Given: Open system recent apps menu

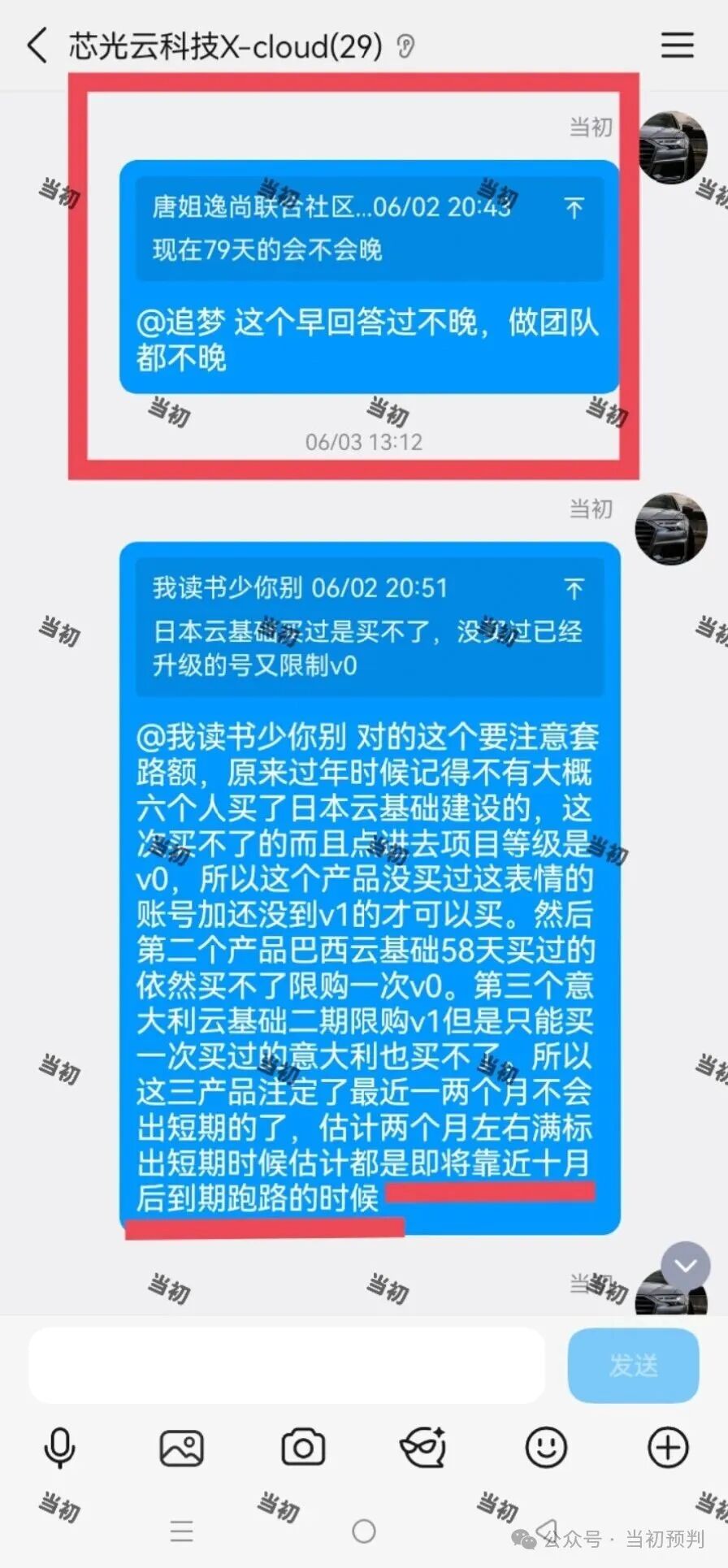Looking at the screenshot, I should 182,1531.
